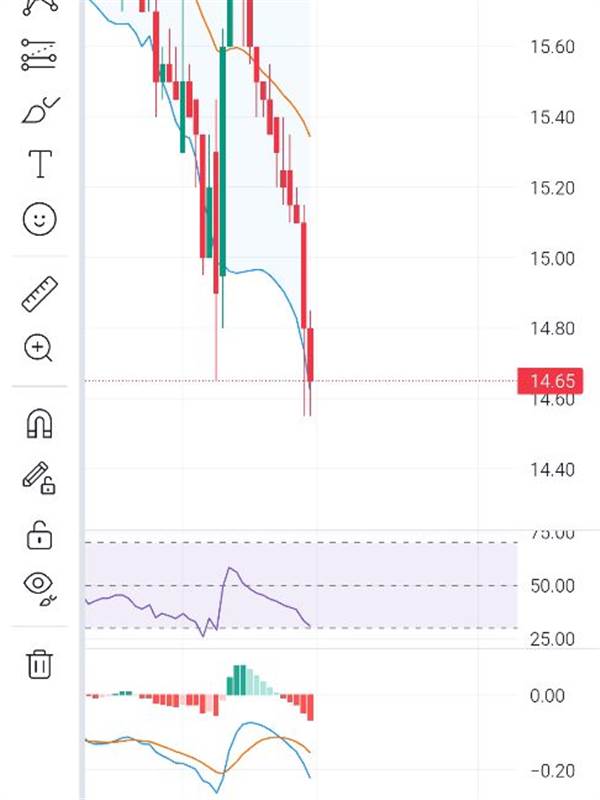Activate the ruler measure tool
600x800 pixels.
pos(39,294)
